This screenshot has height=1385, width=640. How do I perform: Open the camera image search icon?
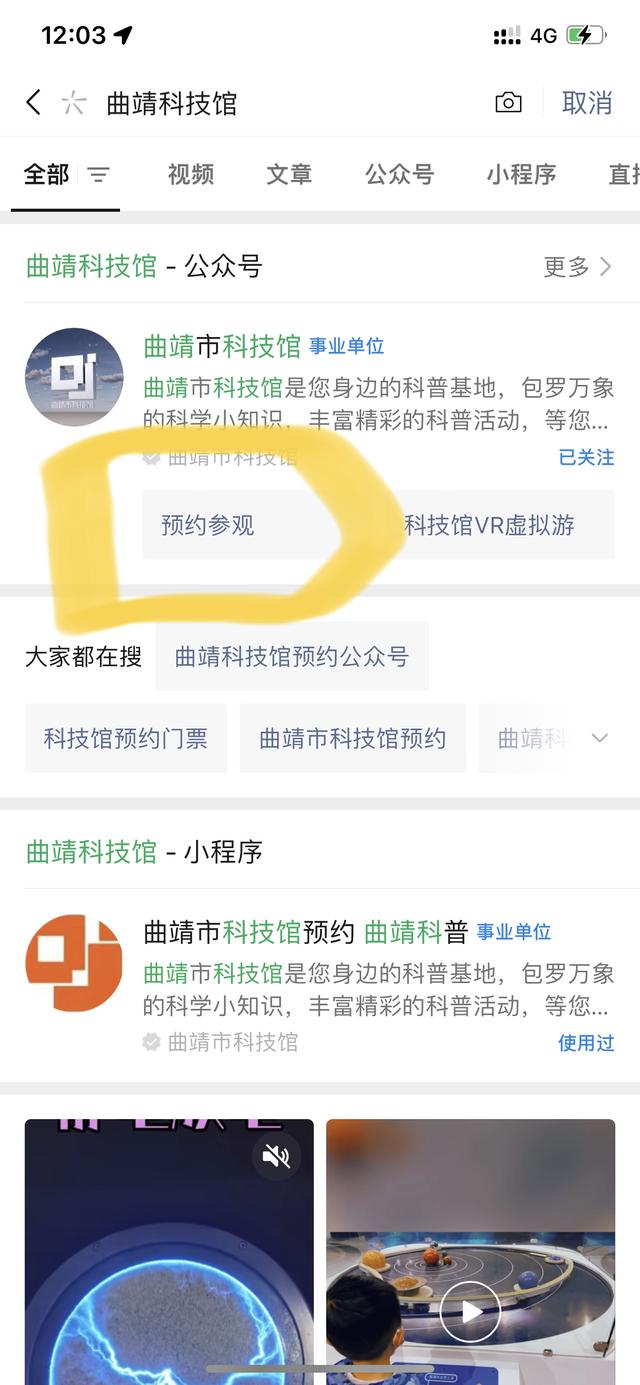point(508,103)
